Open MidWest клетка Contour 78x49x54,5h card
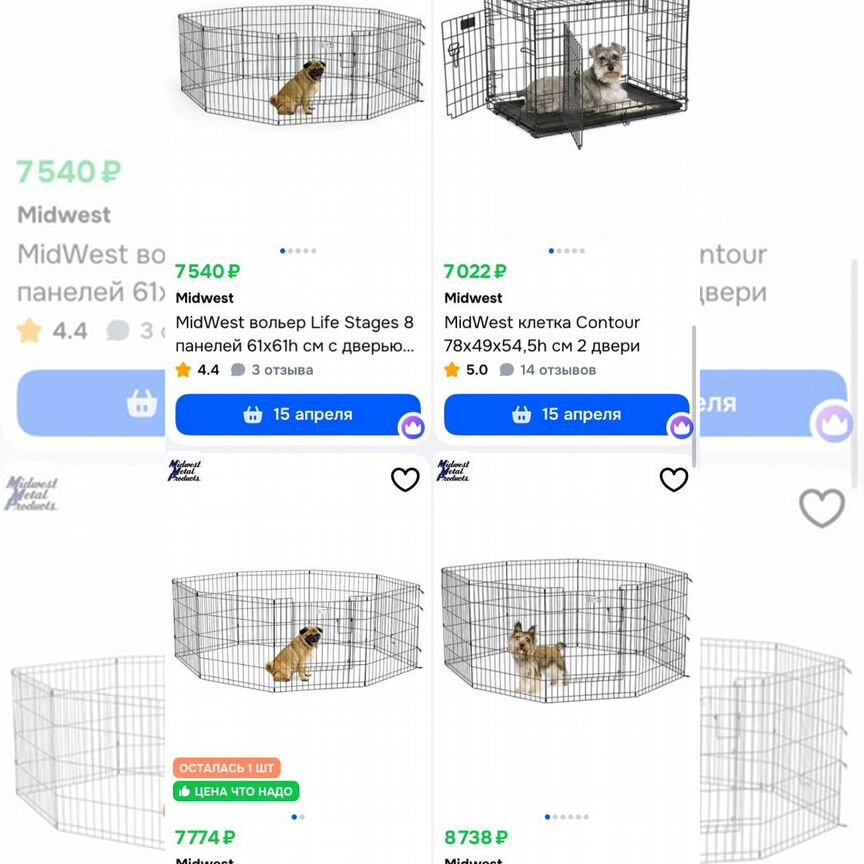This screenshot has height=864, width=864. coord(542,334)
